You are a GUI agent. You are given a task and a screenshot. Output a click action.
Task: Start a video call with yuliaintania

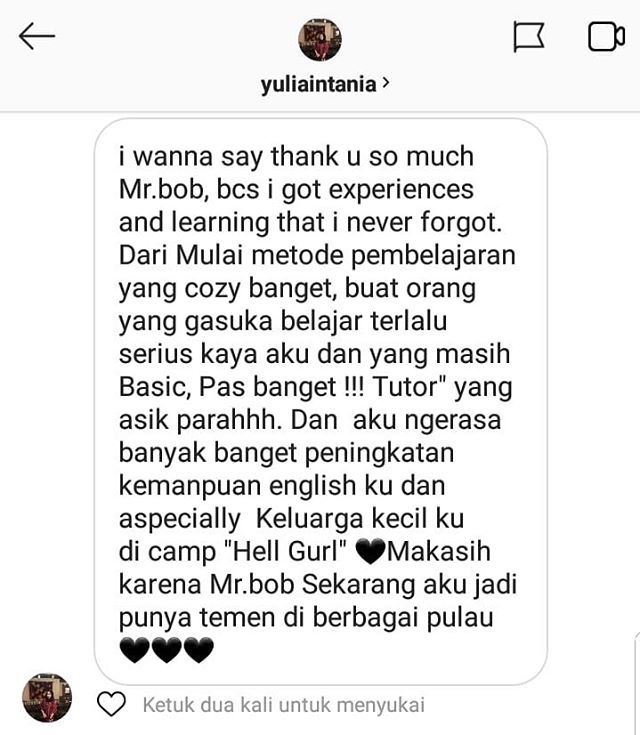(x=605, y=37)
